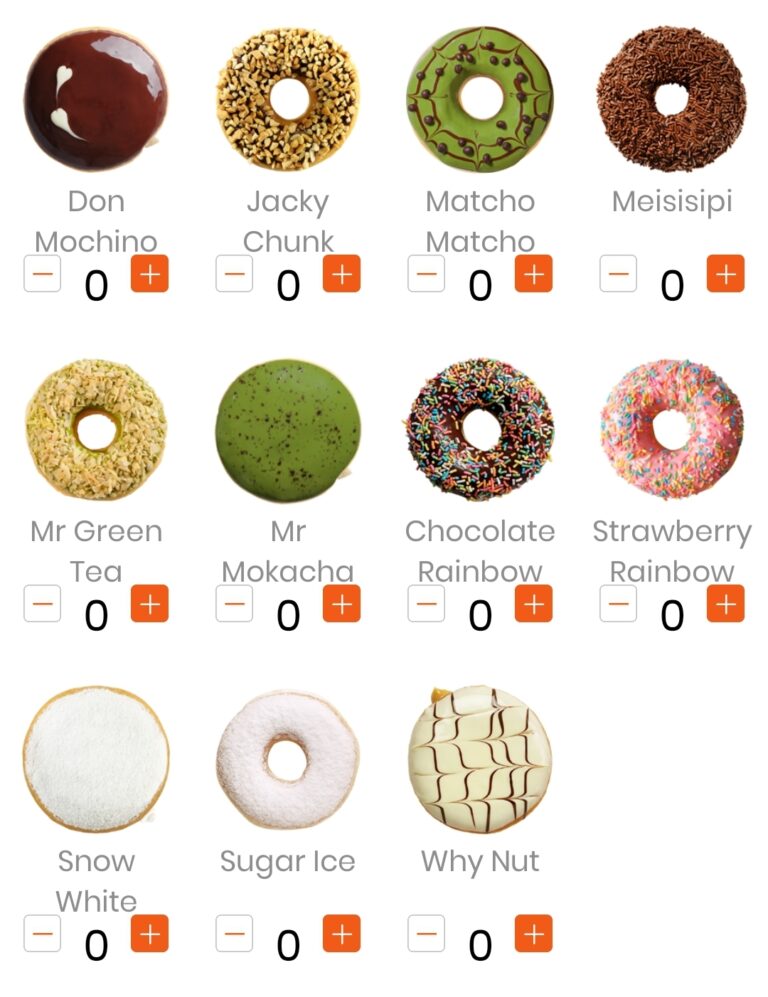Add one Snow White donut
This screenshot has width=768, height=997.
[150, 932]
